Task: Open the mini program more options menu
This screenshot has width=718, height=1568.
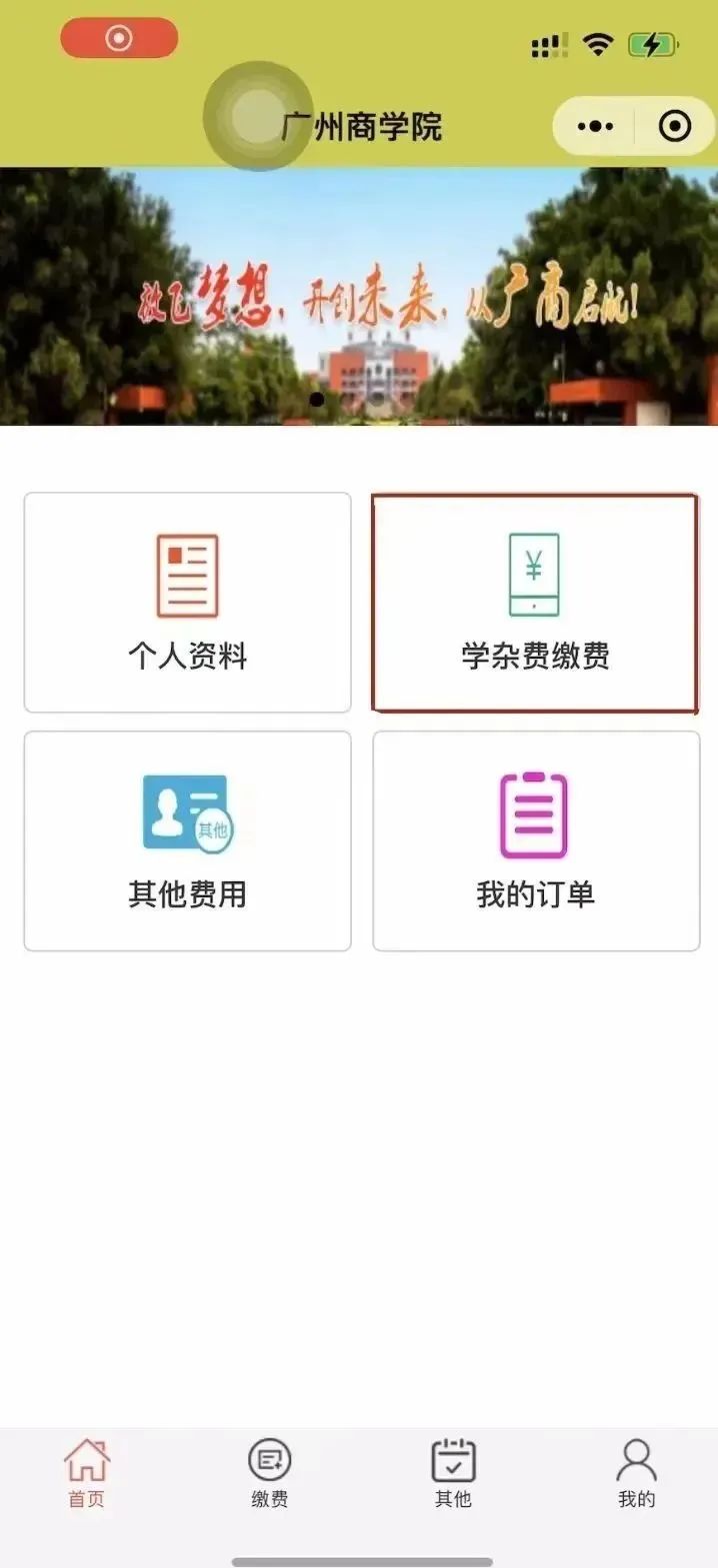Action: [595, 126]
